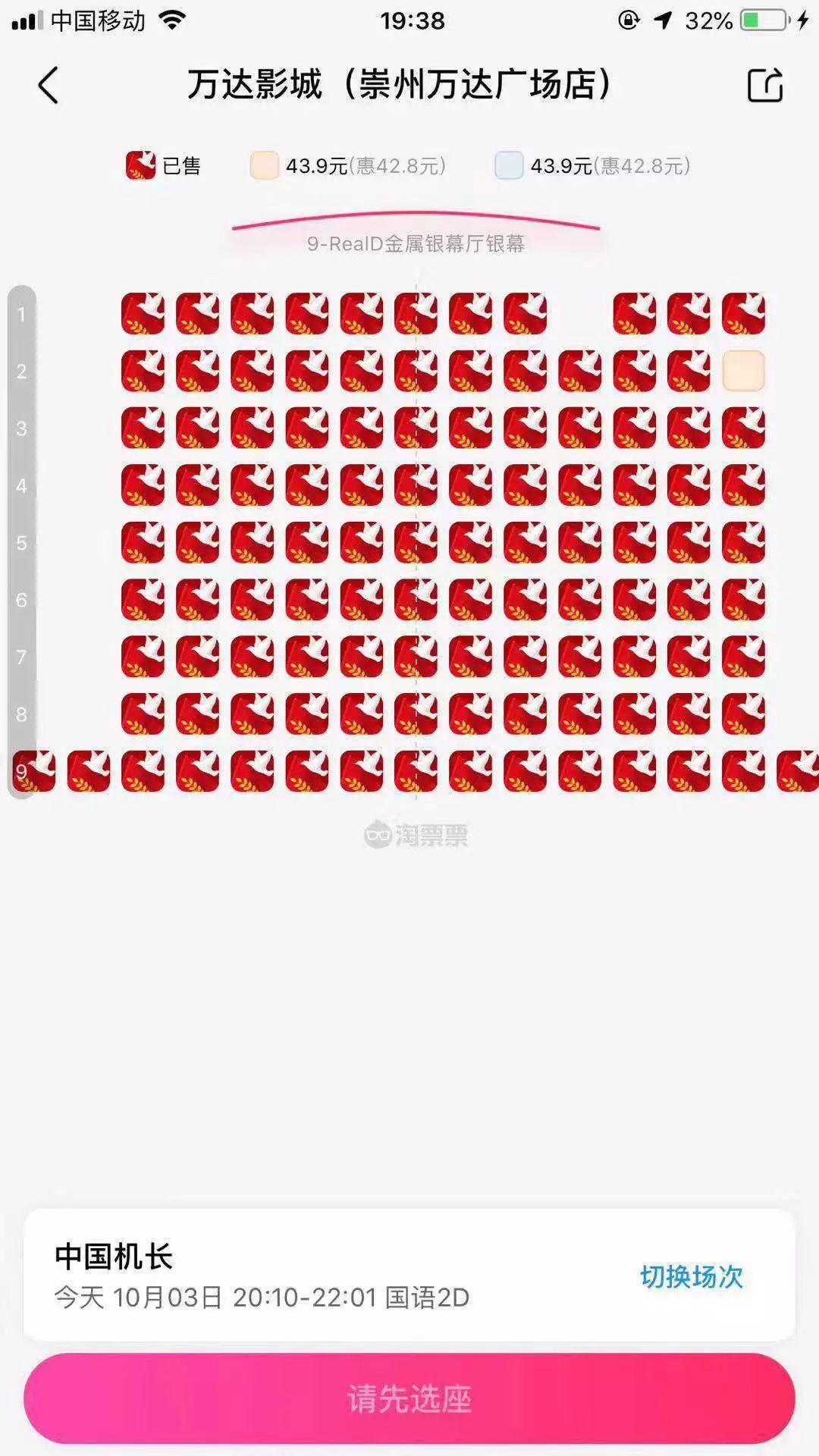The image size is (819, 1456).
Task: Share this cinema seat page
Action: pos(764,85)
